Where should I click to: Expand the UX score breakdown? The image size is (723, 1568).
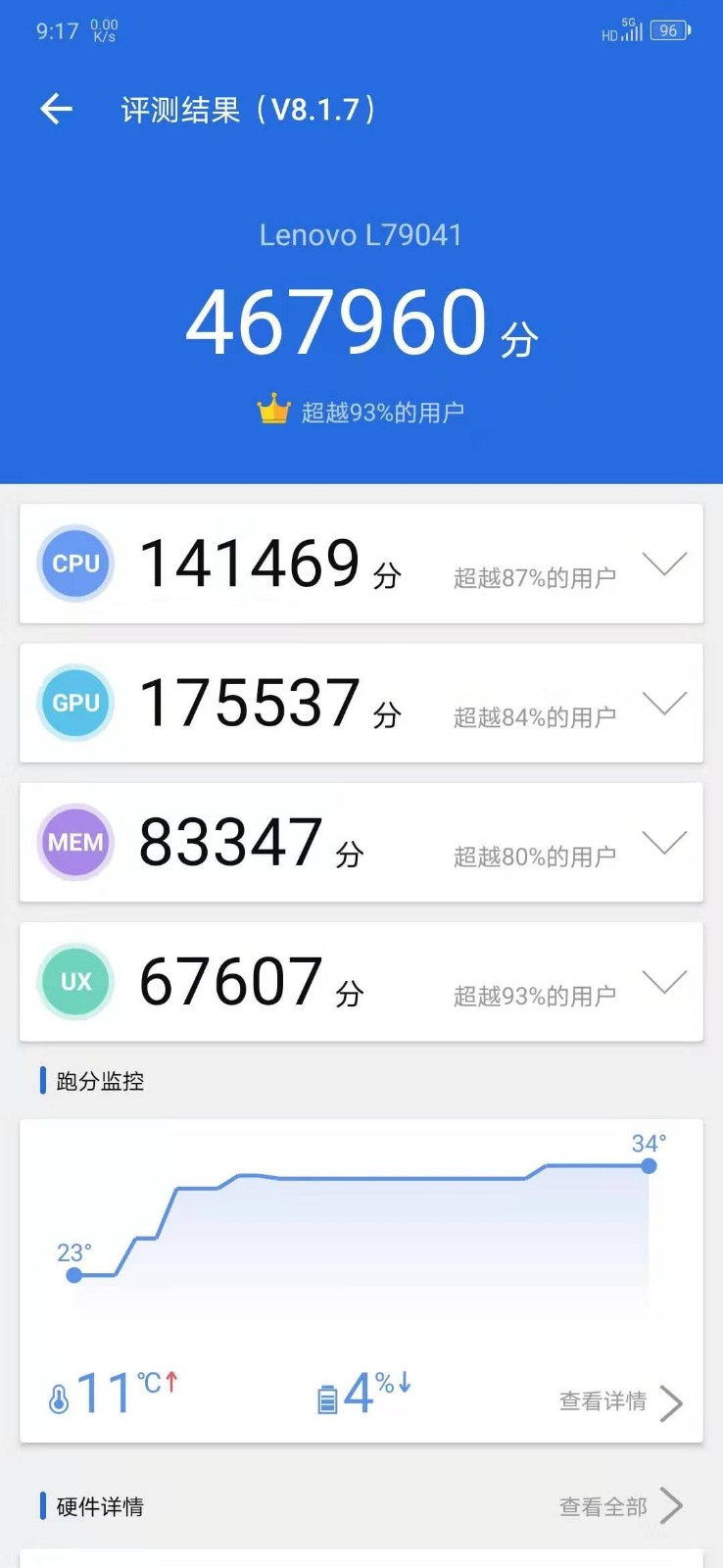pos(663,981)
